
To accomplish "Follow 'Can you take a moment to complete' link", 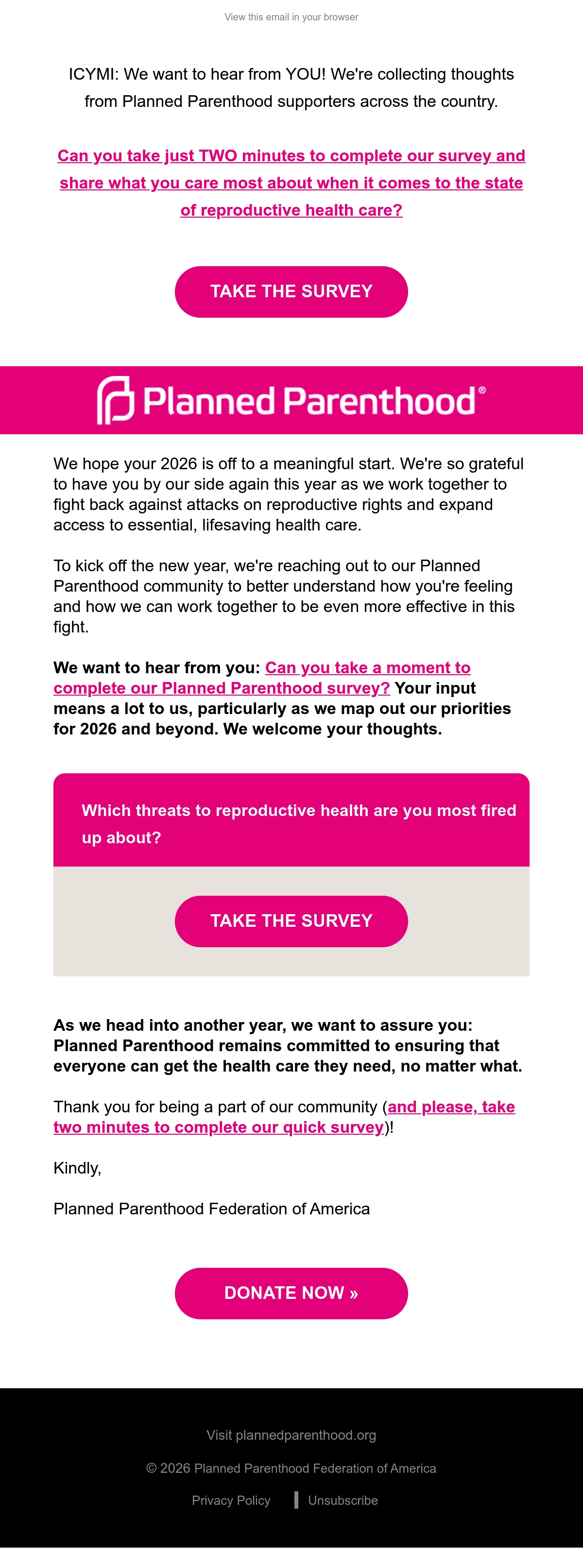I will pyautogui.click(x=262, y=678).
